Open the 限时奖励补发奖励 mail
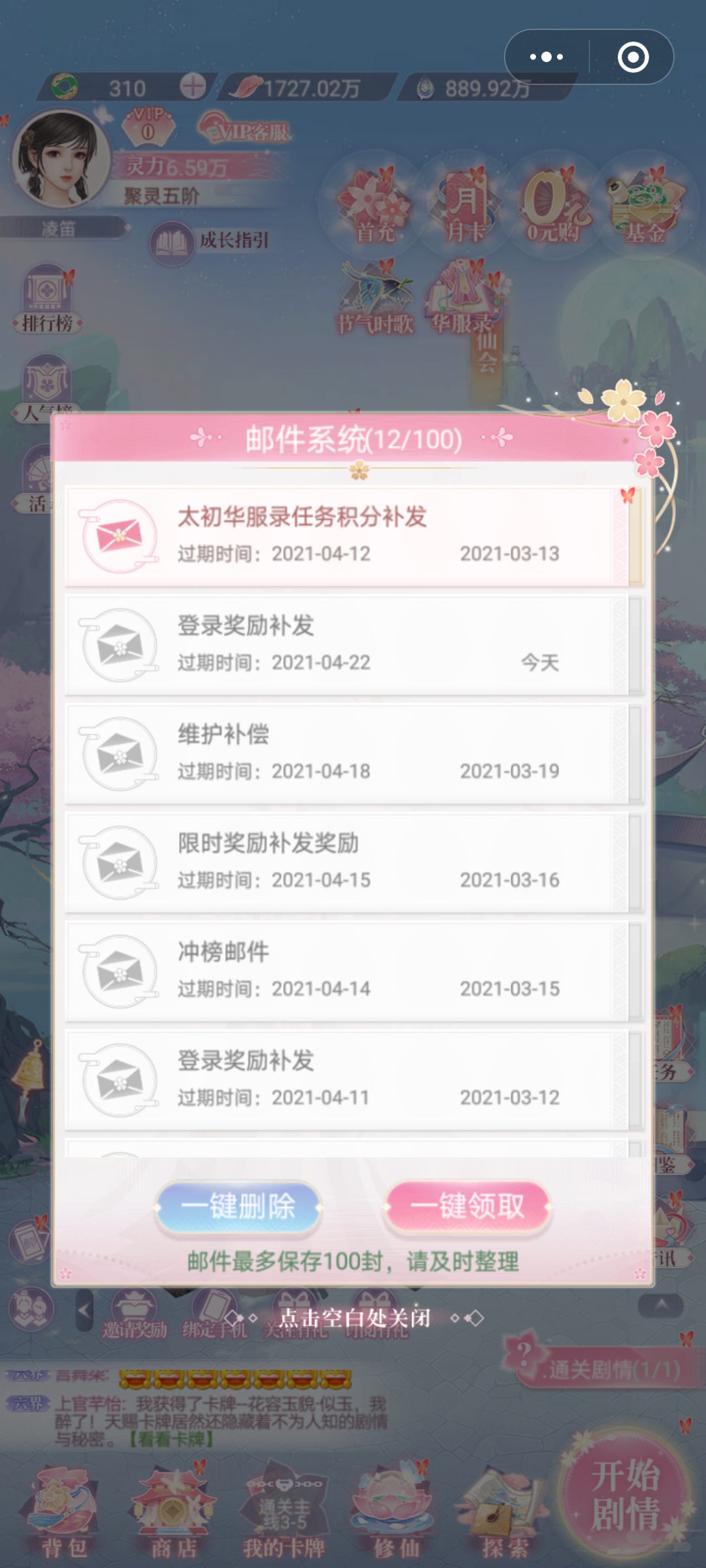 353,862
